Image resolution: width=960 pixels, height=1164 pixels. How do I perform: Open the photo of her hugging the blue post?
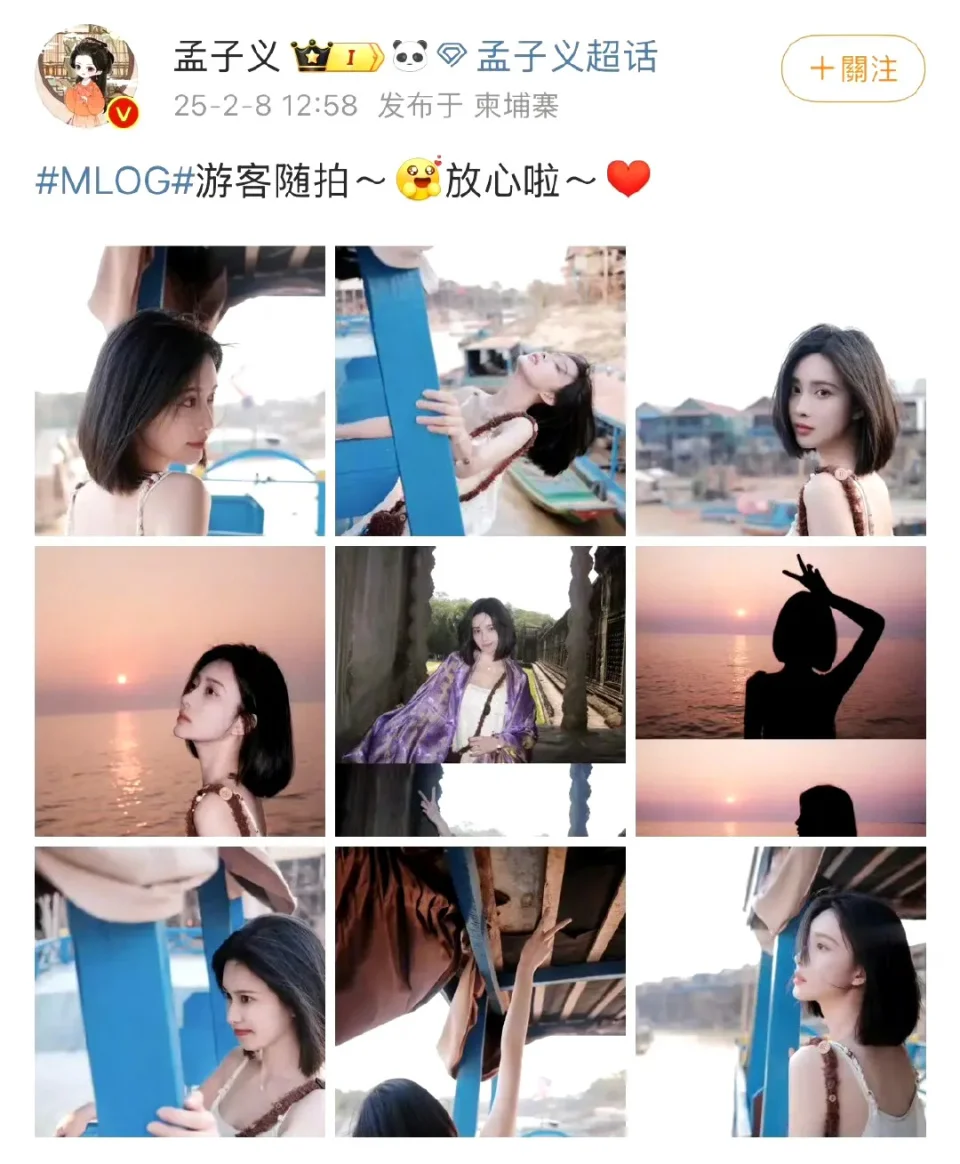click(x=180, y=991)
